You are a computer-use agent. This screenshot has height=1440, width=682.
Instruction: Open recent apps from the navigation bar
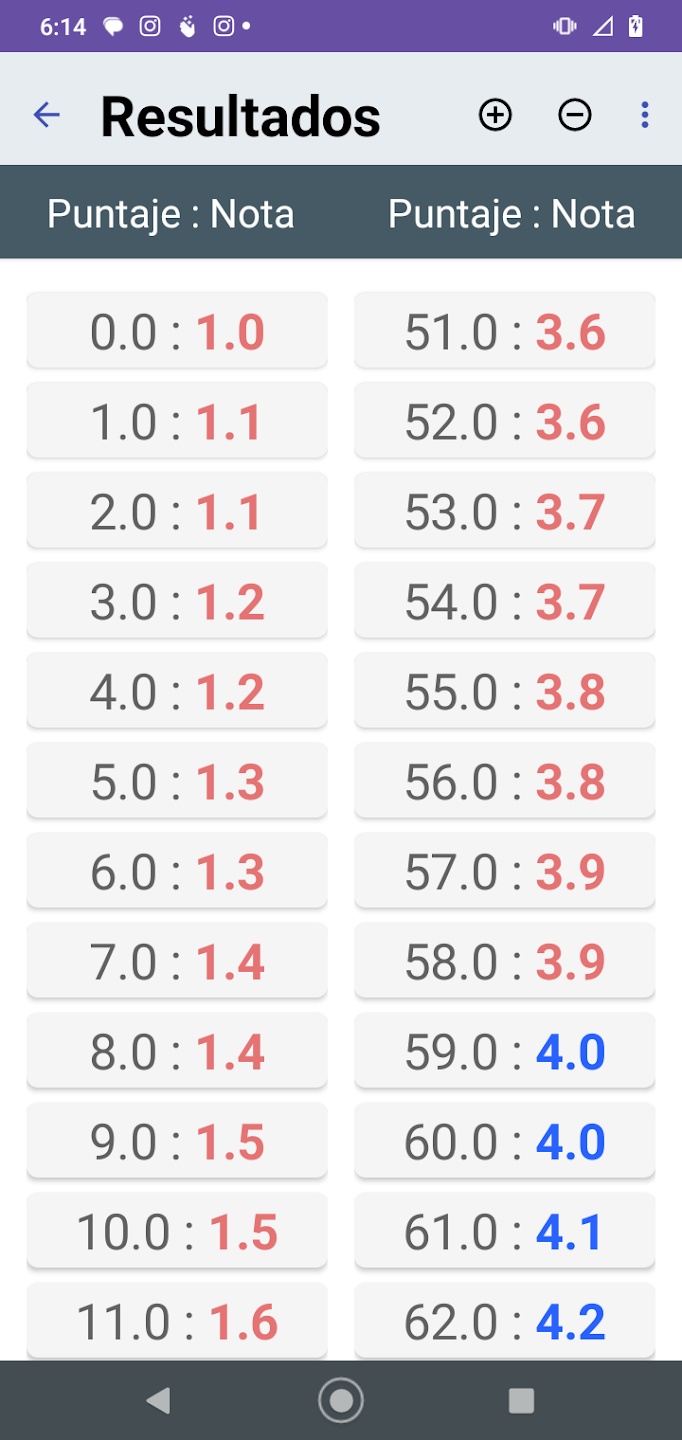pos(521,1400)
